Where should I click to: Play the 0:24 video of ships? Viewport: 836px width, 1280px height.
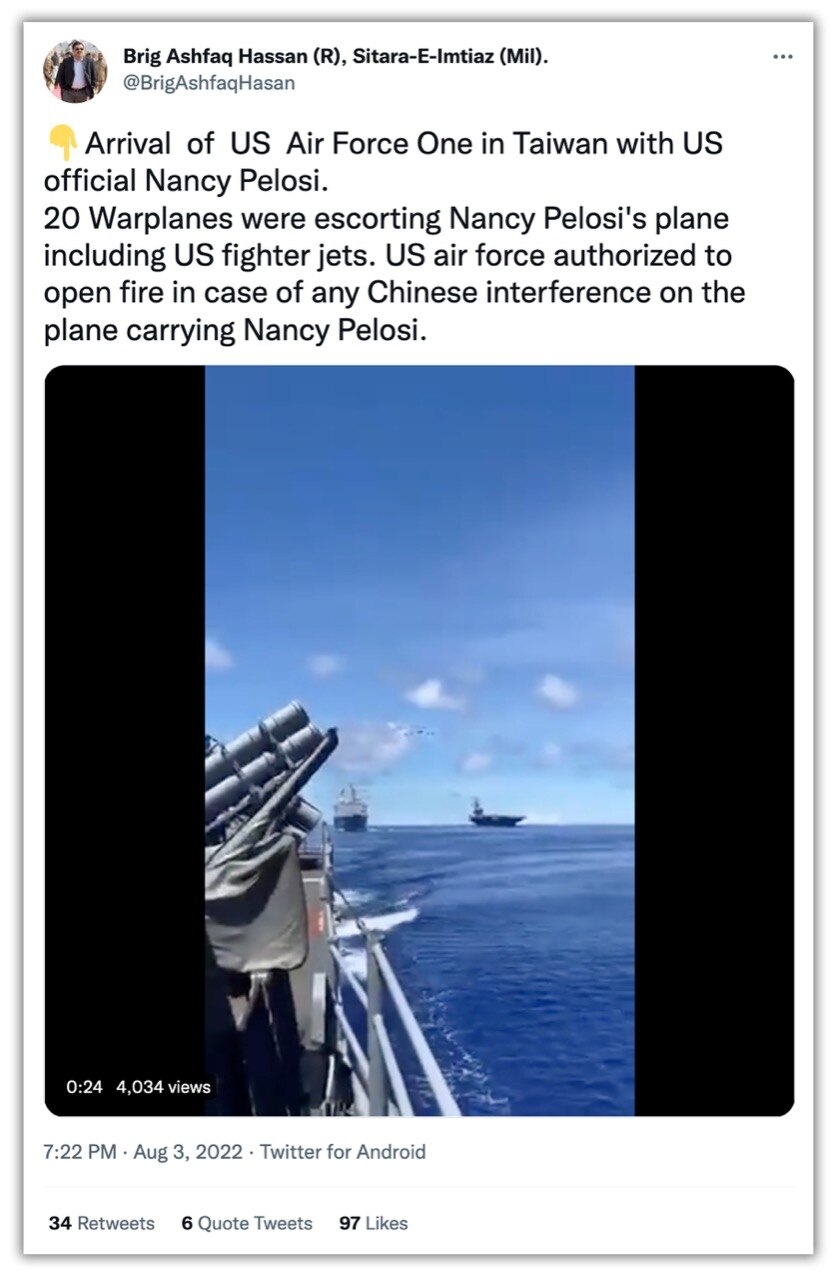click(419, 740)
